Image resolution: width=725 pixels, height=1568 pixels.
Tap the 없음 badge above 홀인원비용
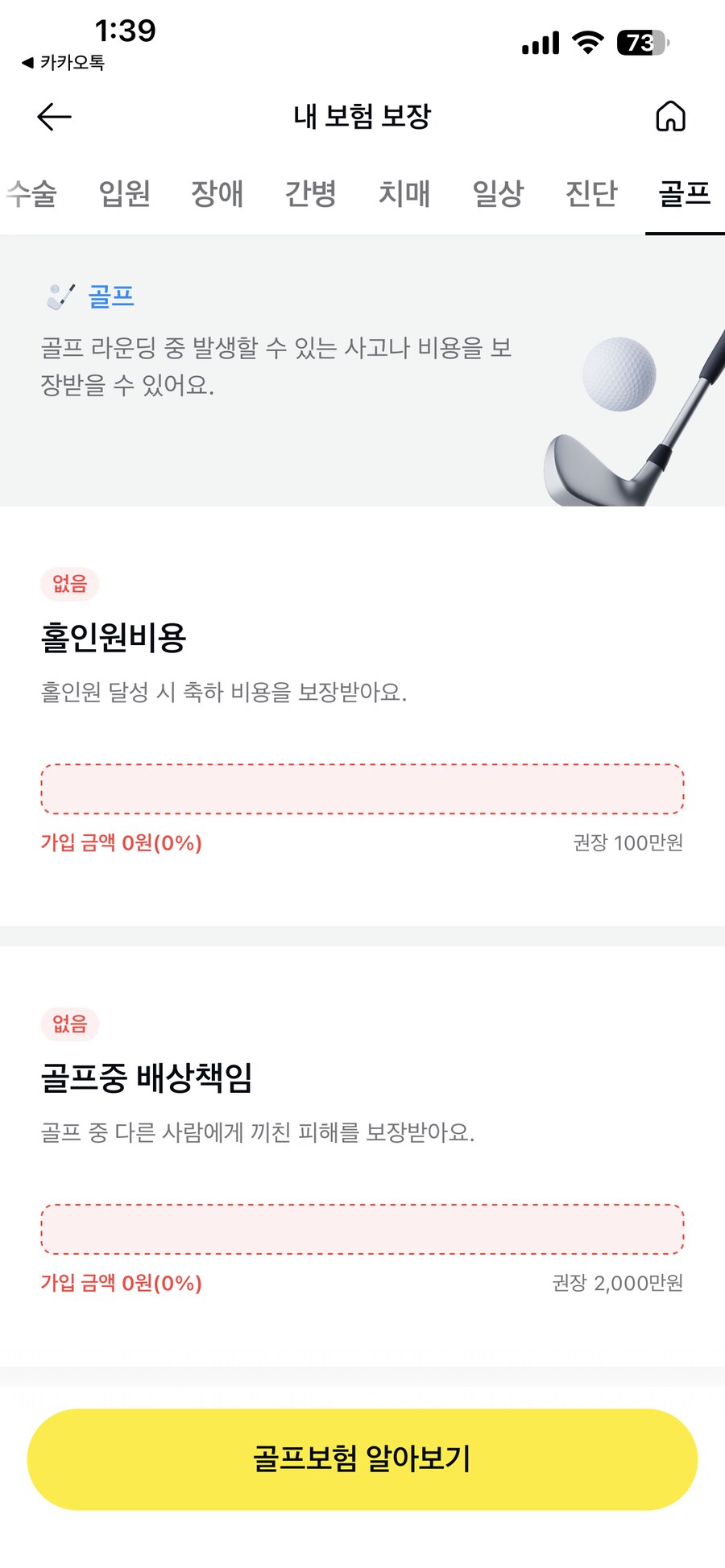coord(68,584)
